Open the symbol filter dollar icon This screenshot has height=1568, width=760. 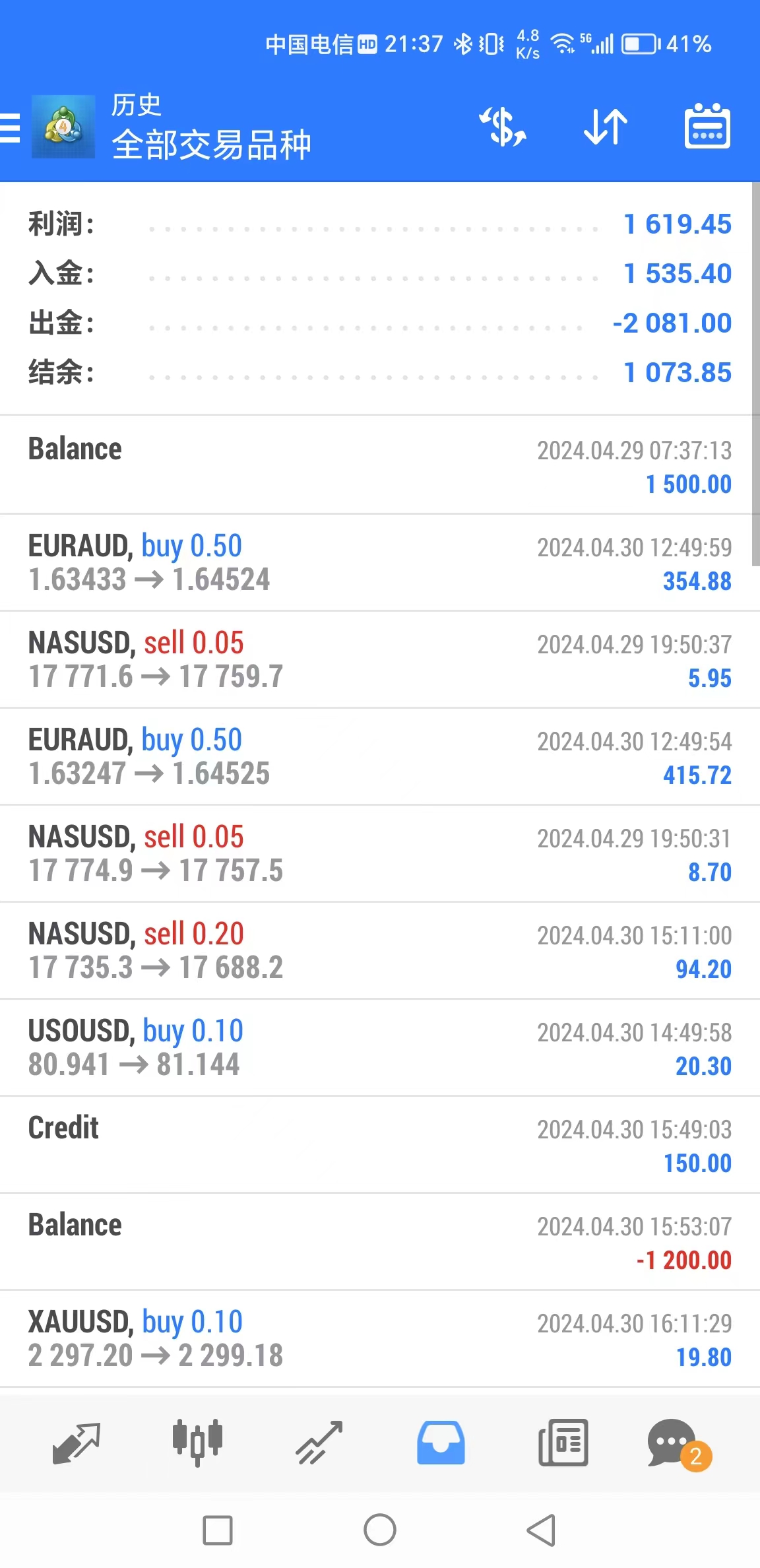503,126
